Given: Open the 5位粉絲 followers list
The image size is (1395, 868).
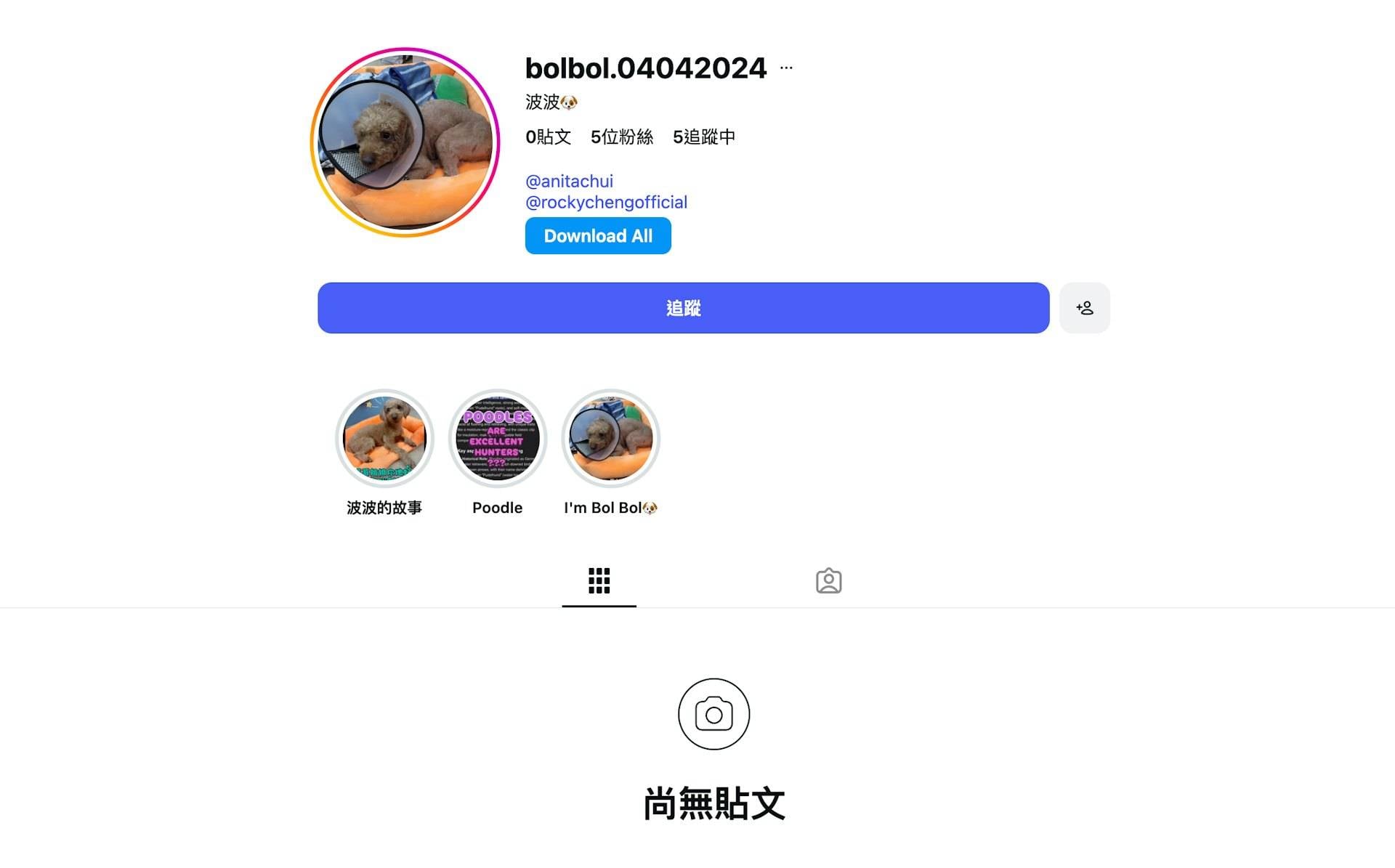Looking at the screenshot, I should pyautogui.click(x=621, y=137).
